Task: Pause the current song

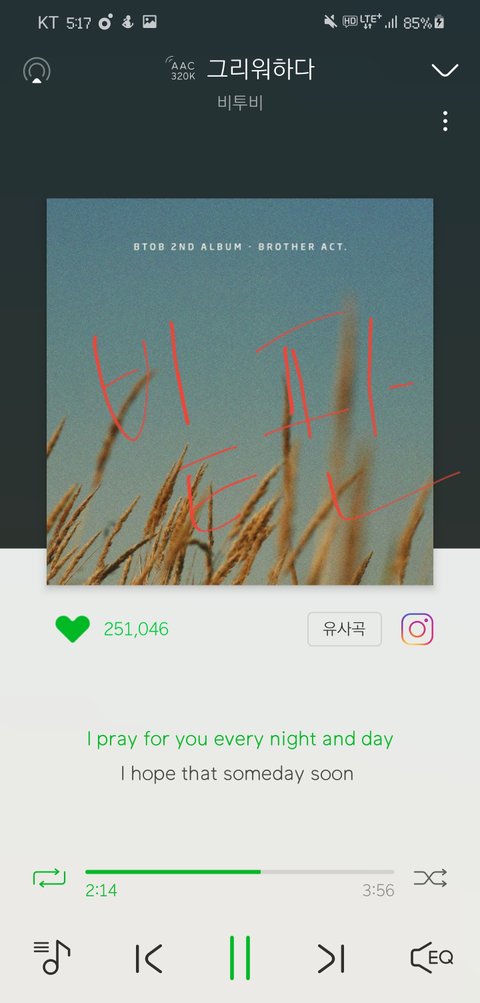Action: (x=240, y=958)
